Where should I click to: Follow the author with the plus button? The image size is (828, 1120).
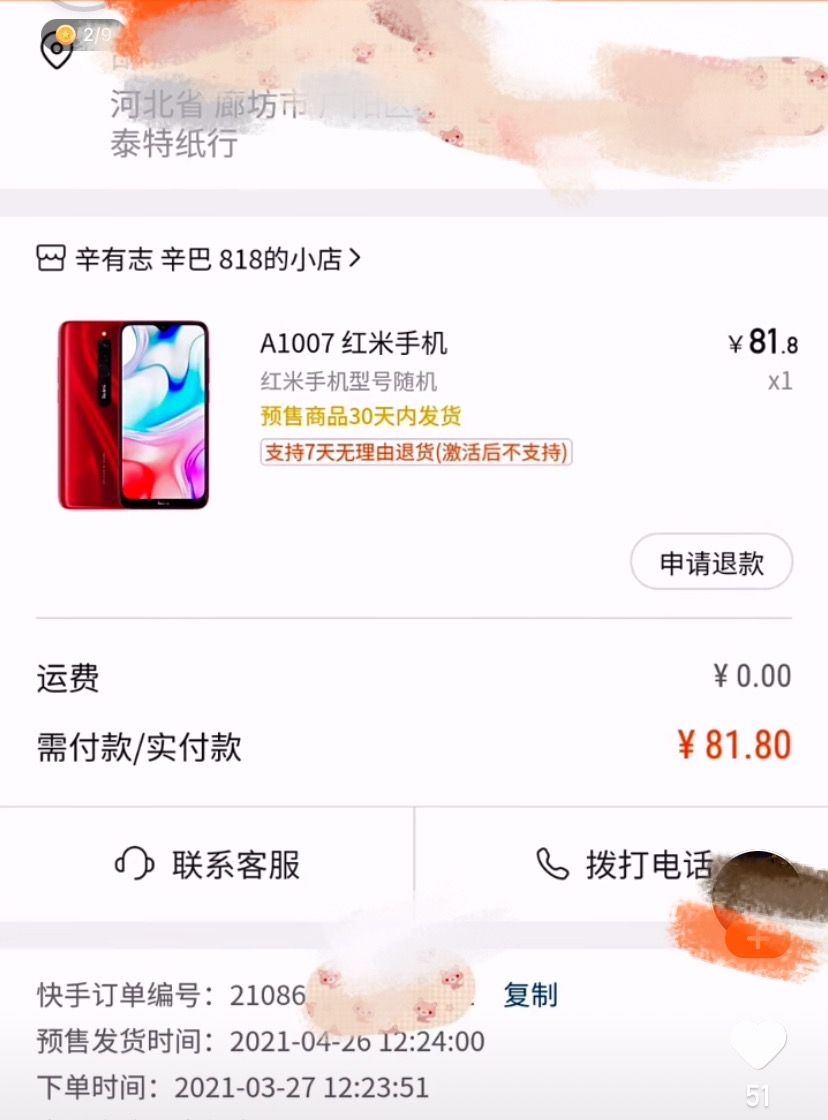coord(757,940)
